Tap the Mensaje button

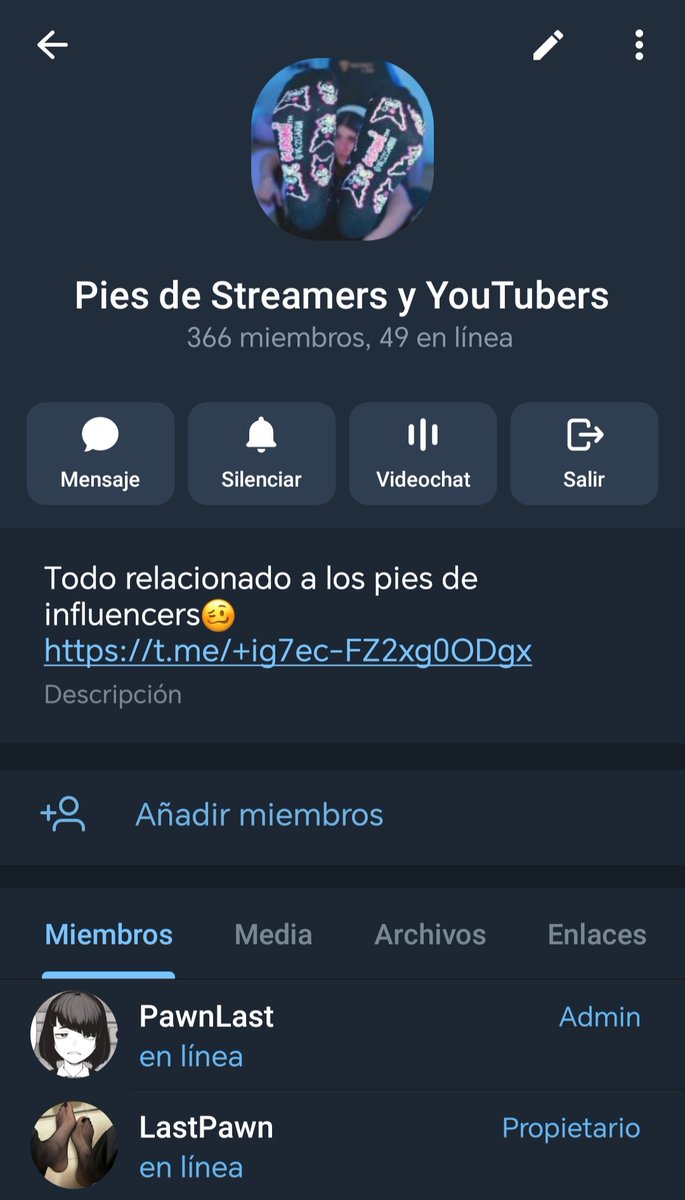(100, 453)
